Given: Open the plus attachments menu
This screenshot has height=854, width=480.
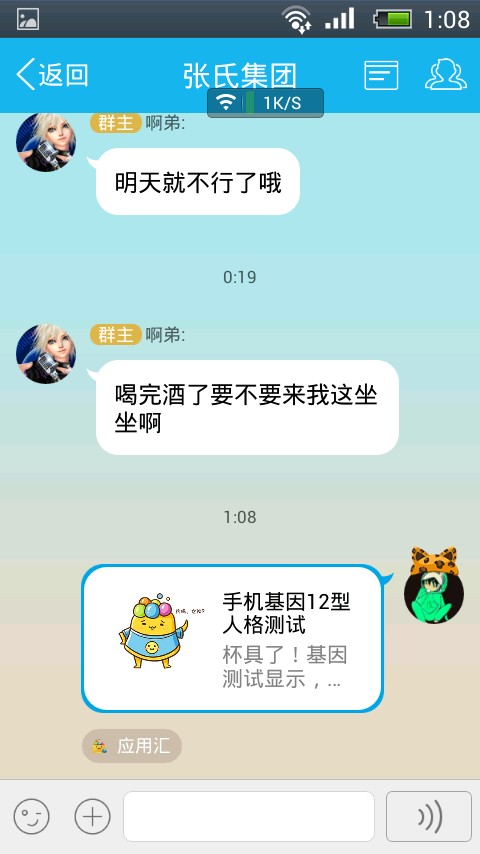Looking at the screenshot, I should 92,816.
